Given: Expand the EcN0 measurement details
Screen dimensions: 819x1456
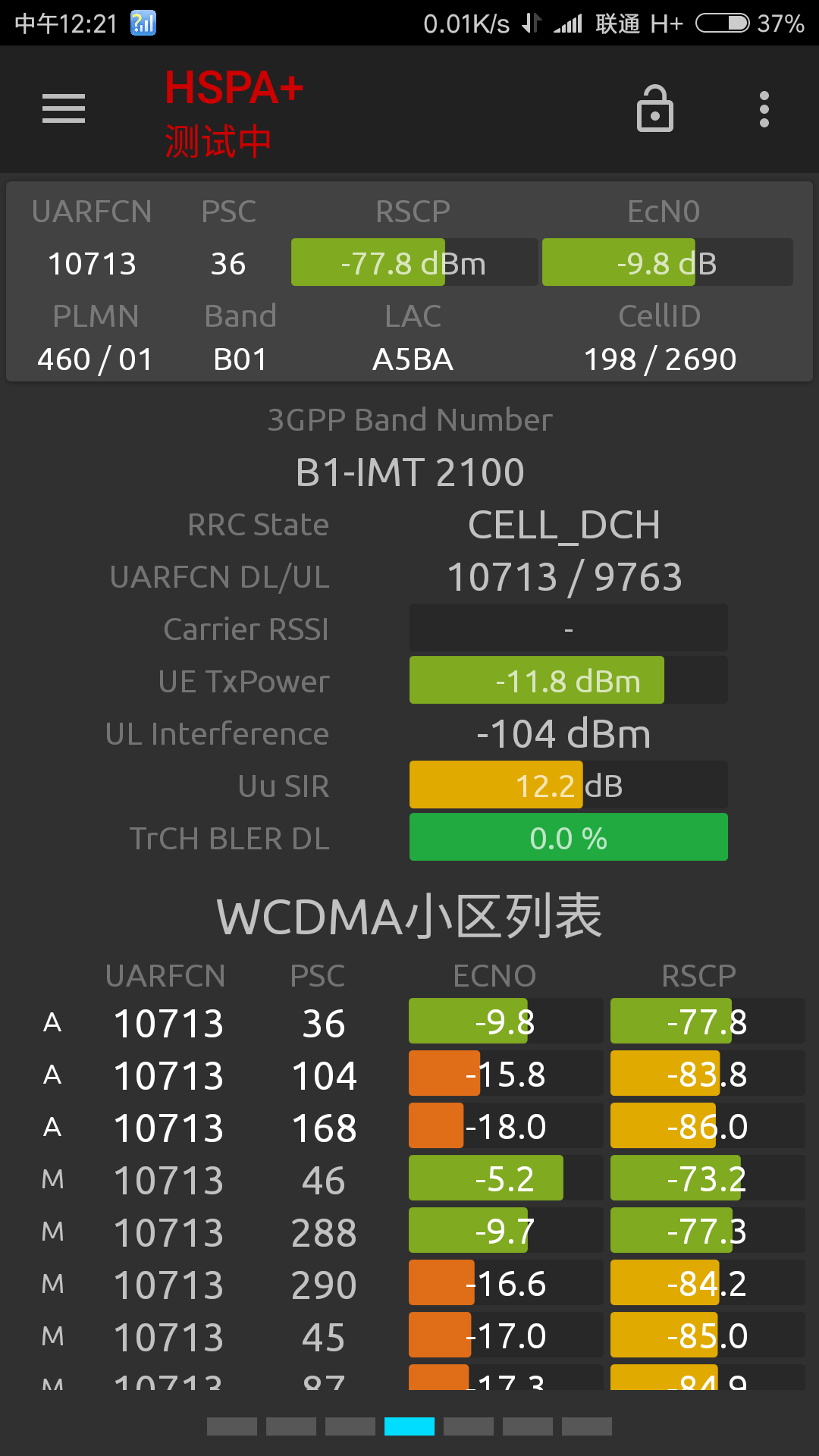Looking at the screenshot, I should pyautogui.click(x=667, y=262).
